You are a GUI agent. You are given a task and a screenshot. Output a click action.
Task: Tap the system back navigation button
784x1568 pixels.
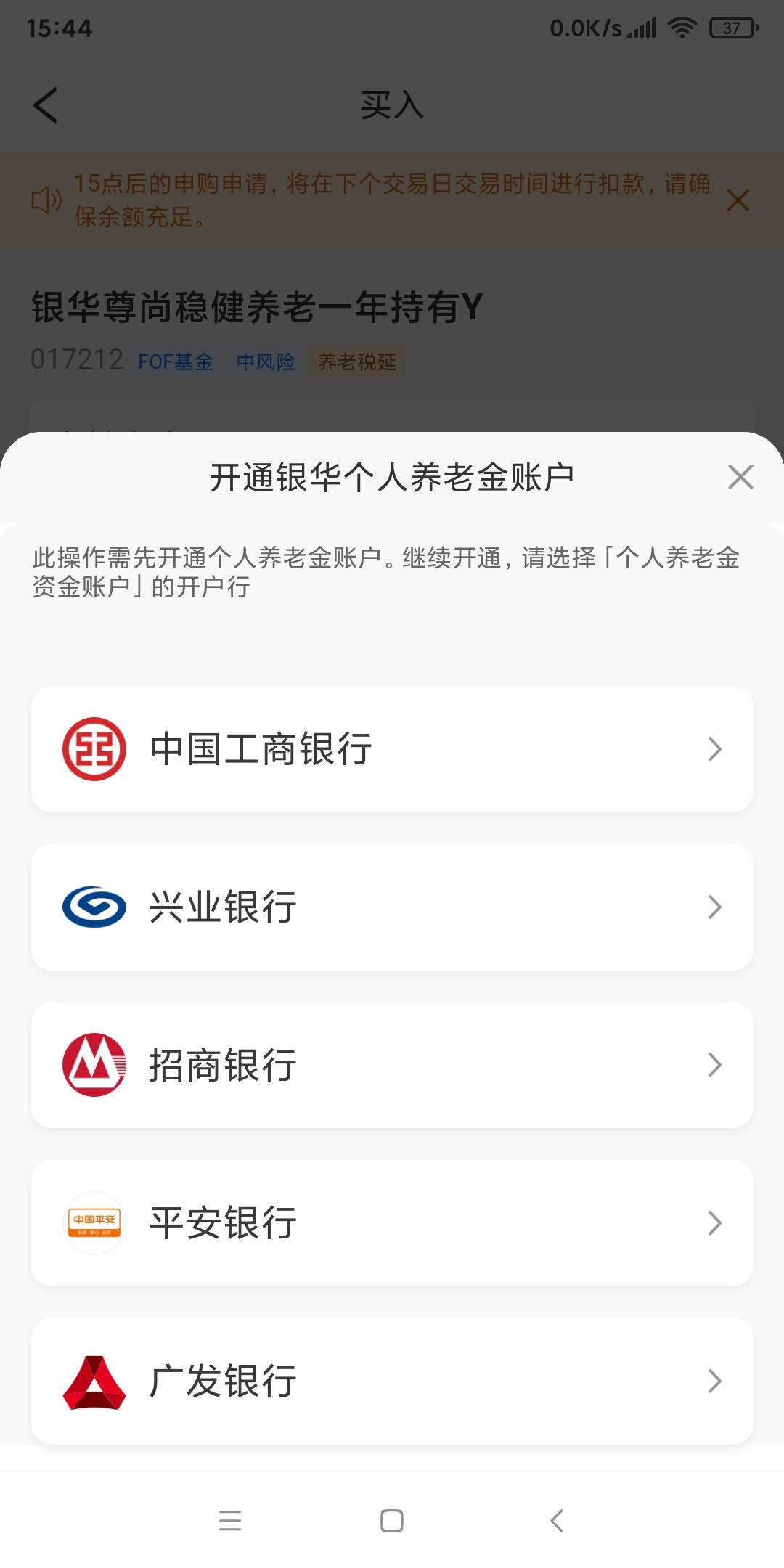pyautogui.click(x=557, y=1521)
